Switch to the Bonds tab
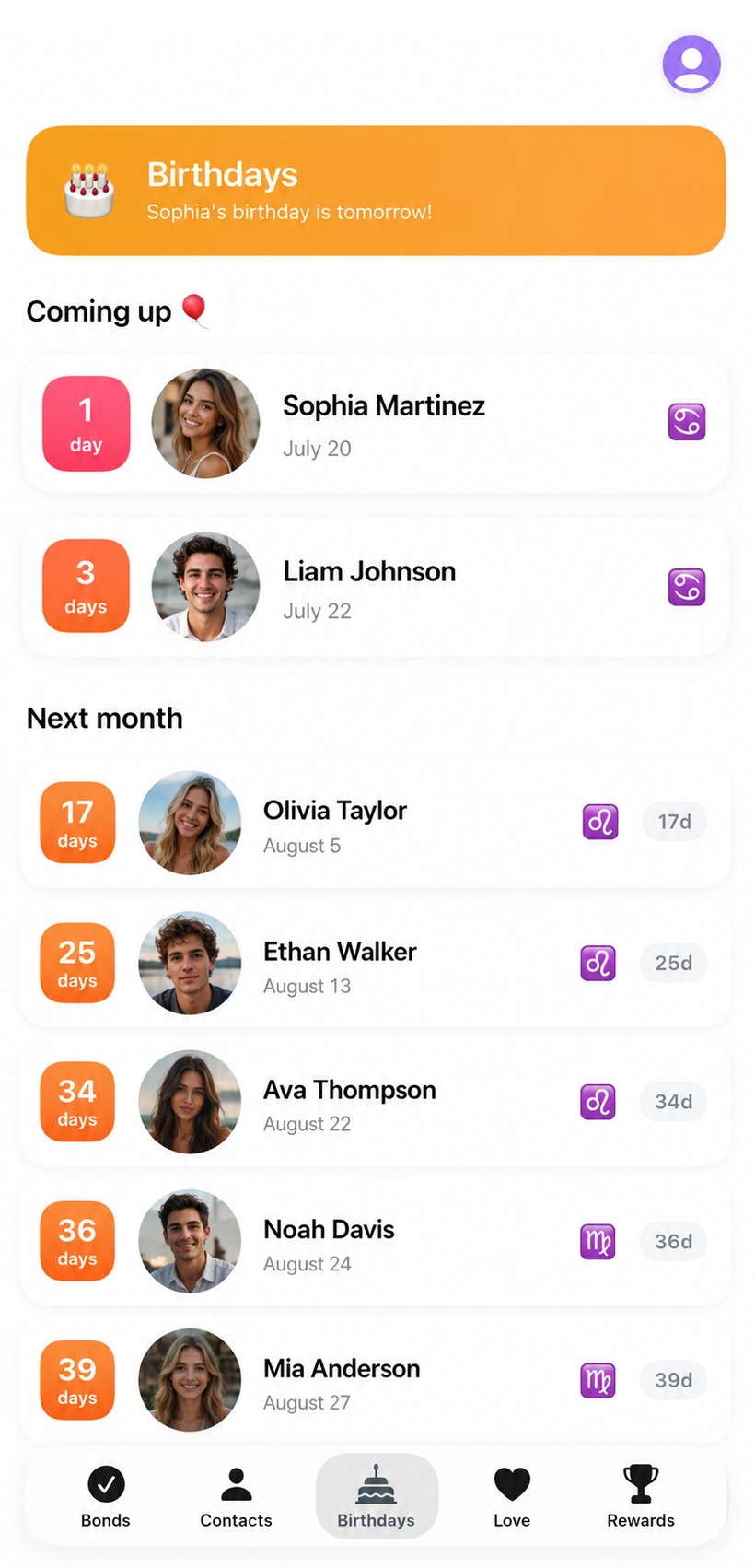This screenshot has height=1568, width=755. (x=106, y=1496)
